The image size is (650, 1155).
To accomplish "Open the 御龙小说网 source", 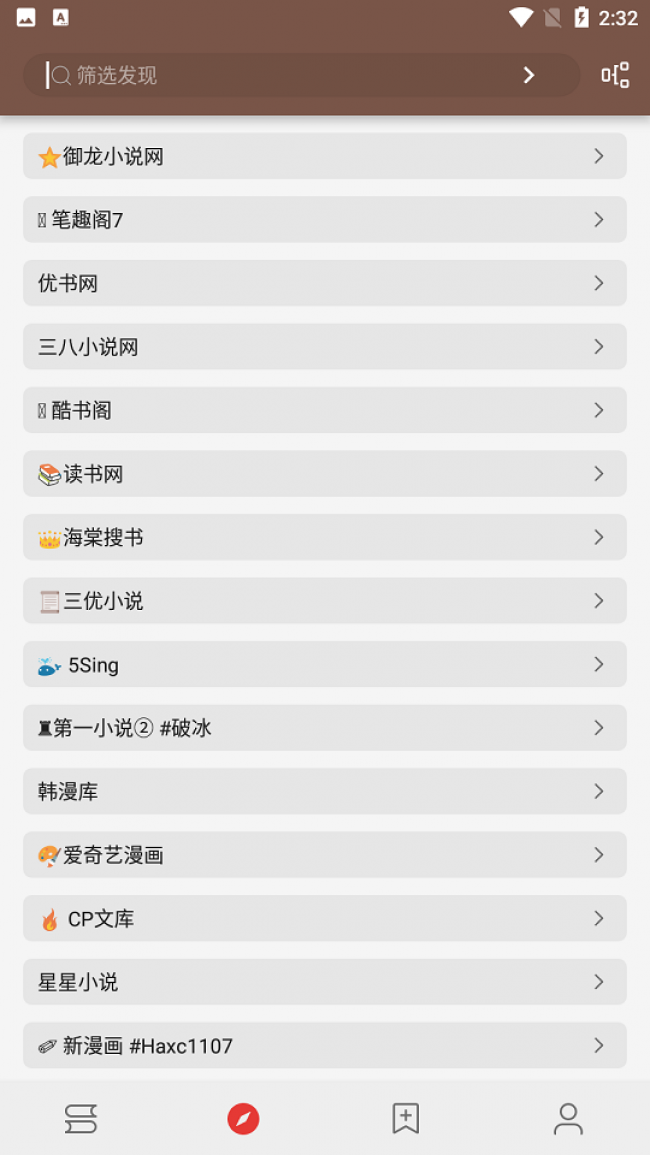I will 325,156.
